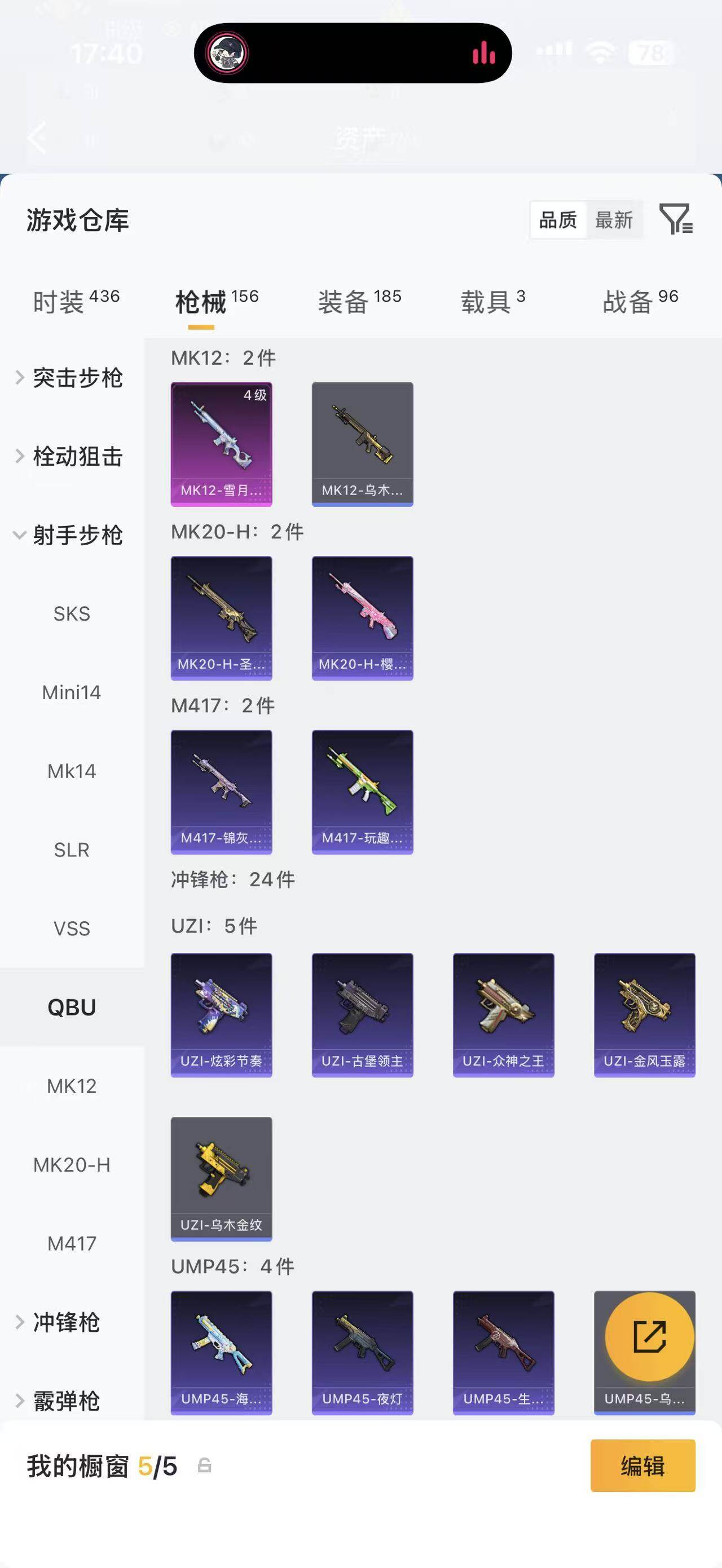722x1568 pixels.
Task: Open the filter funnel icon
Action: tap(676, 219)
